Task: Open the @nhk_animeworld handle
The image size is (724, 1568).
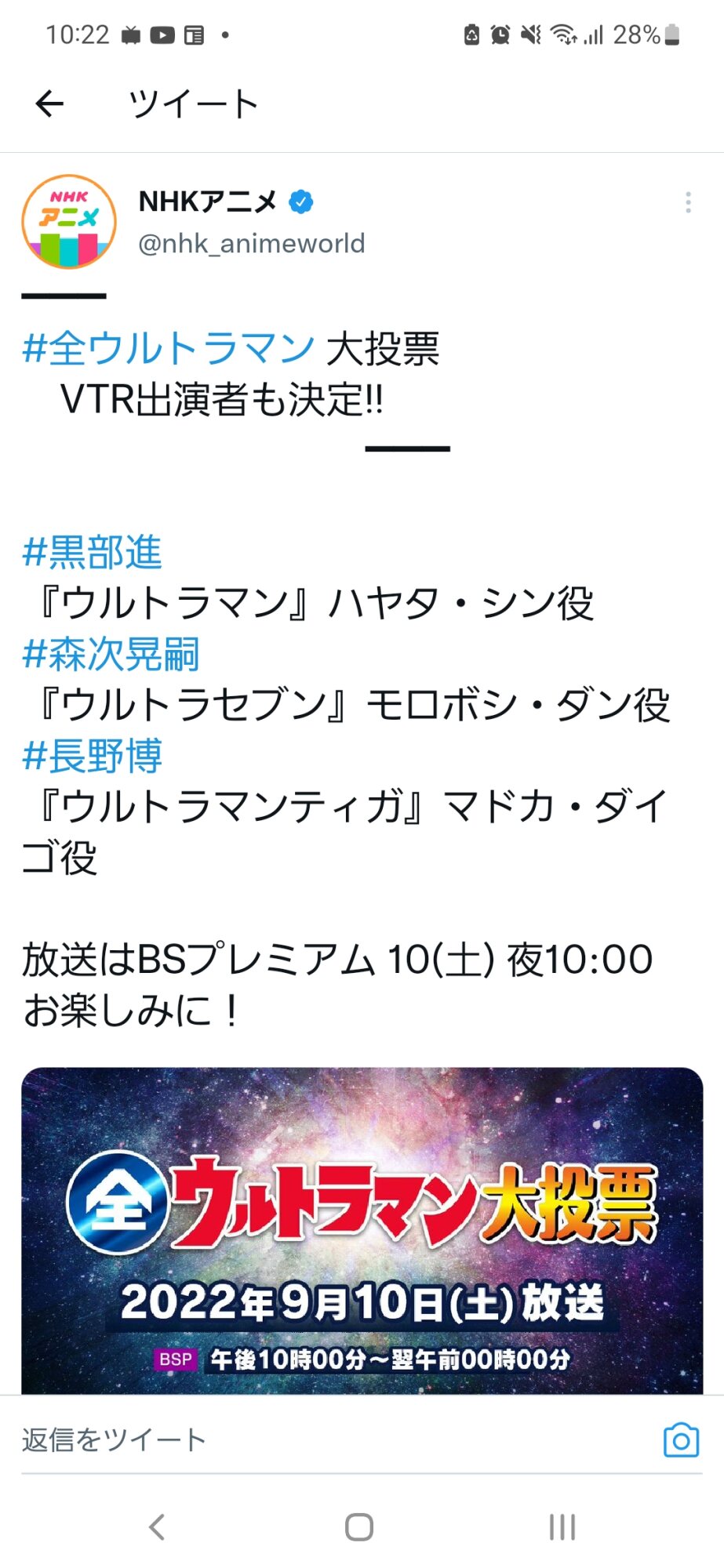Action: pos(251,244)
